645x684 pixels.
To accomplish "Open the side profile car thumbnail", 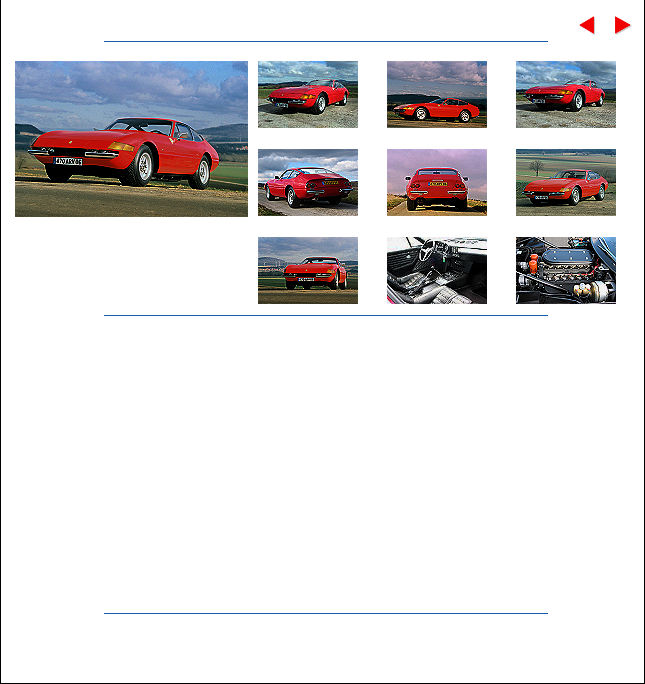I will click(437, 94).
